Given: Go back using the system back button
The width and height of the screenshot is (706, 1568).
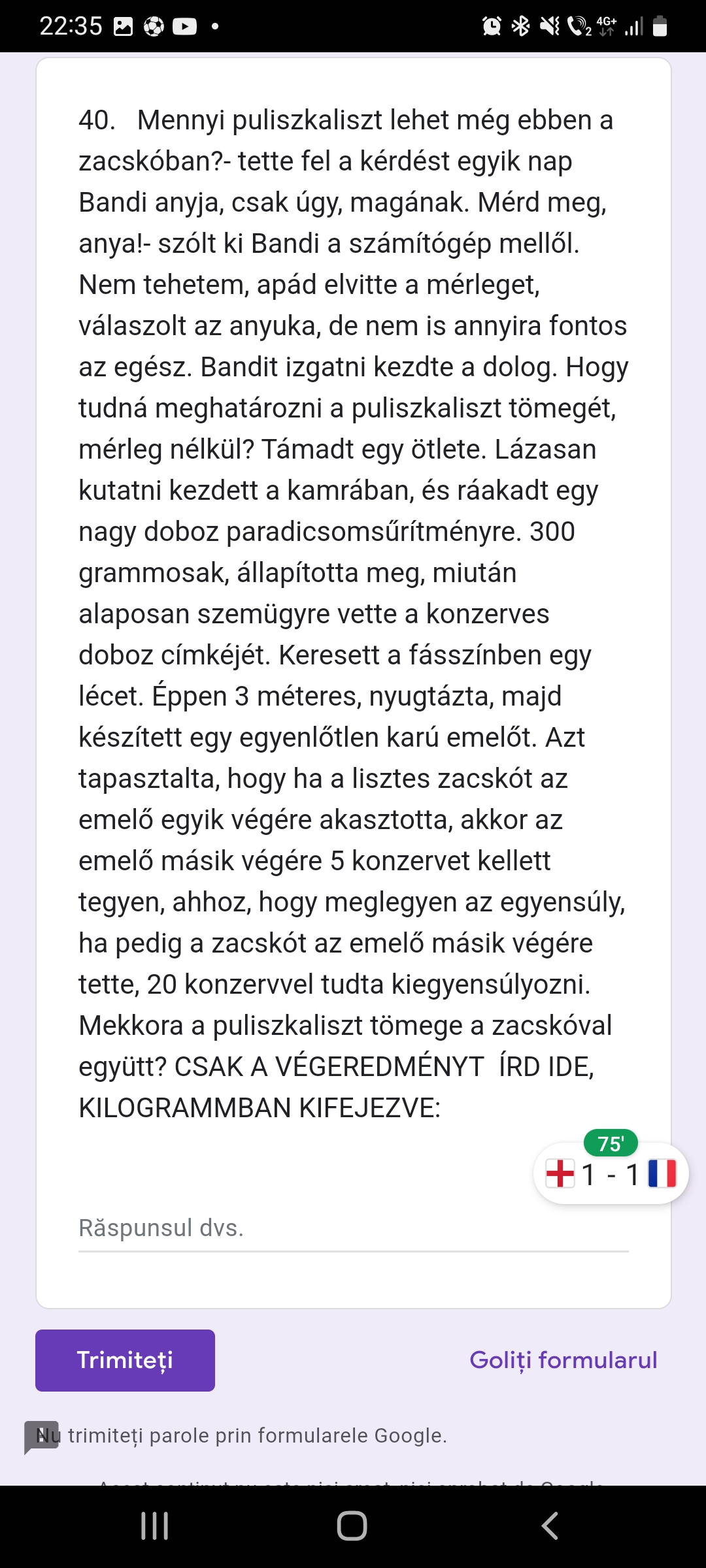Looking at the screenshot, I should point(550,1526).
